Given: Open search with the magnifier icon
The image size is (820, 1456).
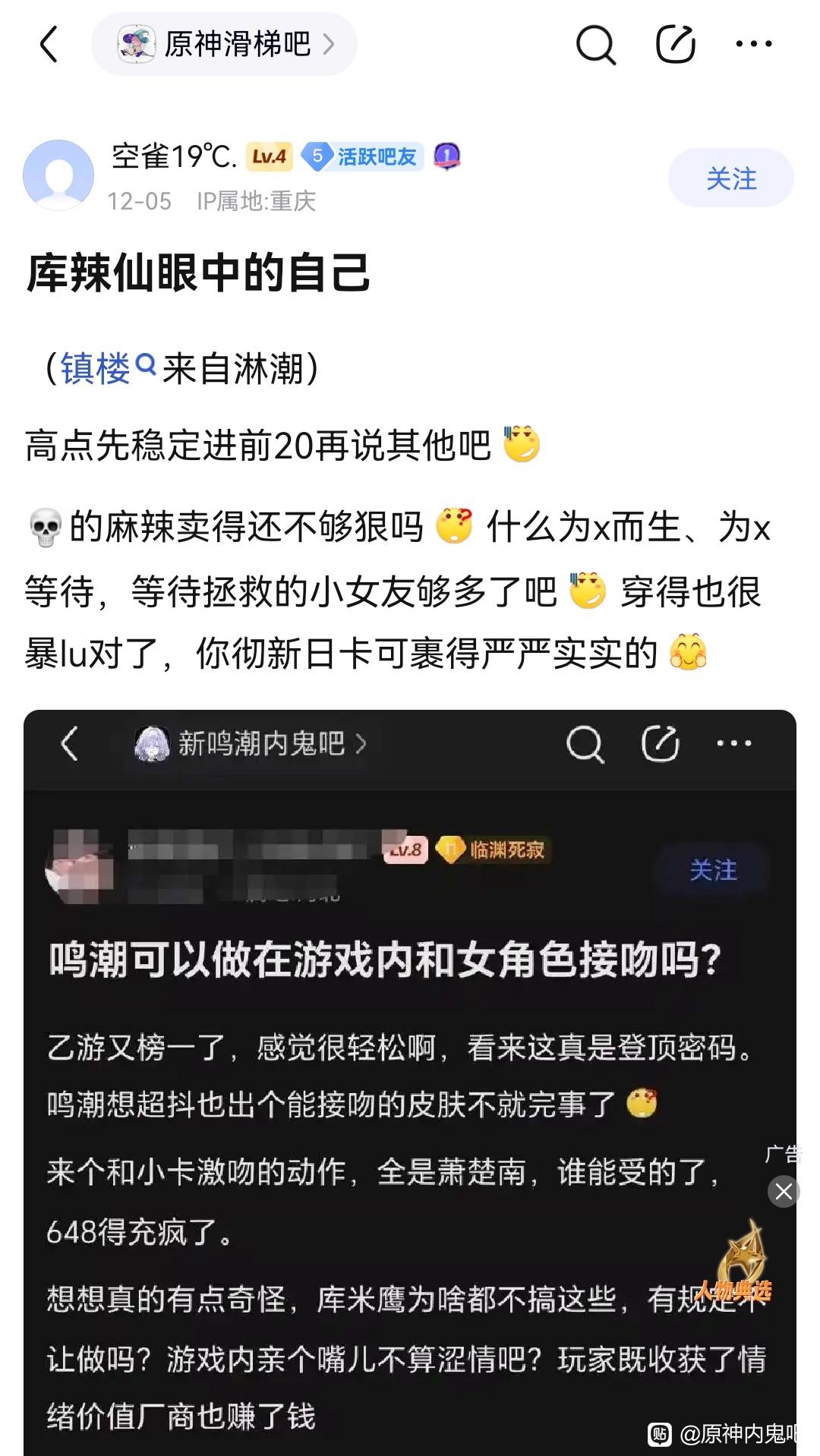Looking at the screenshot, I should [595, 44].
